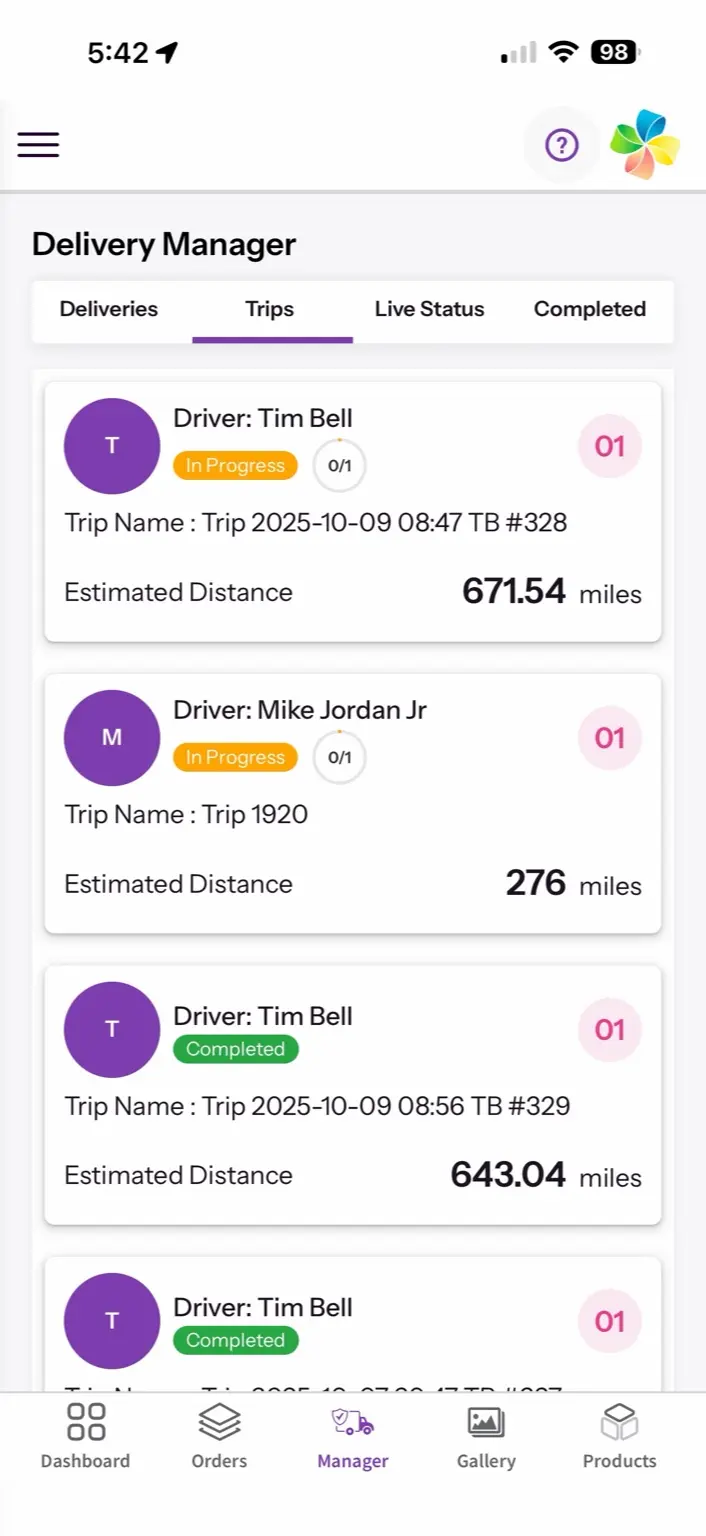The image size is (706, 1536).
Task: Tap the Manager item in bottom navigation
Action: pos(352,1436)
